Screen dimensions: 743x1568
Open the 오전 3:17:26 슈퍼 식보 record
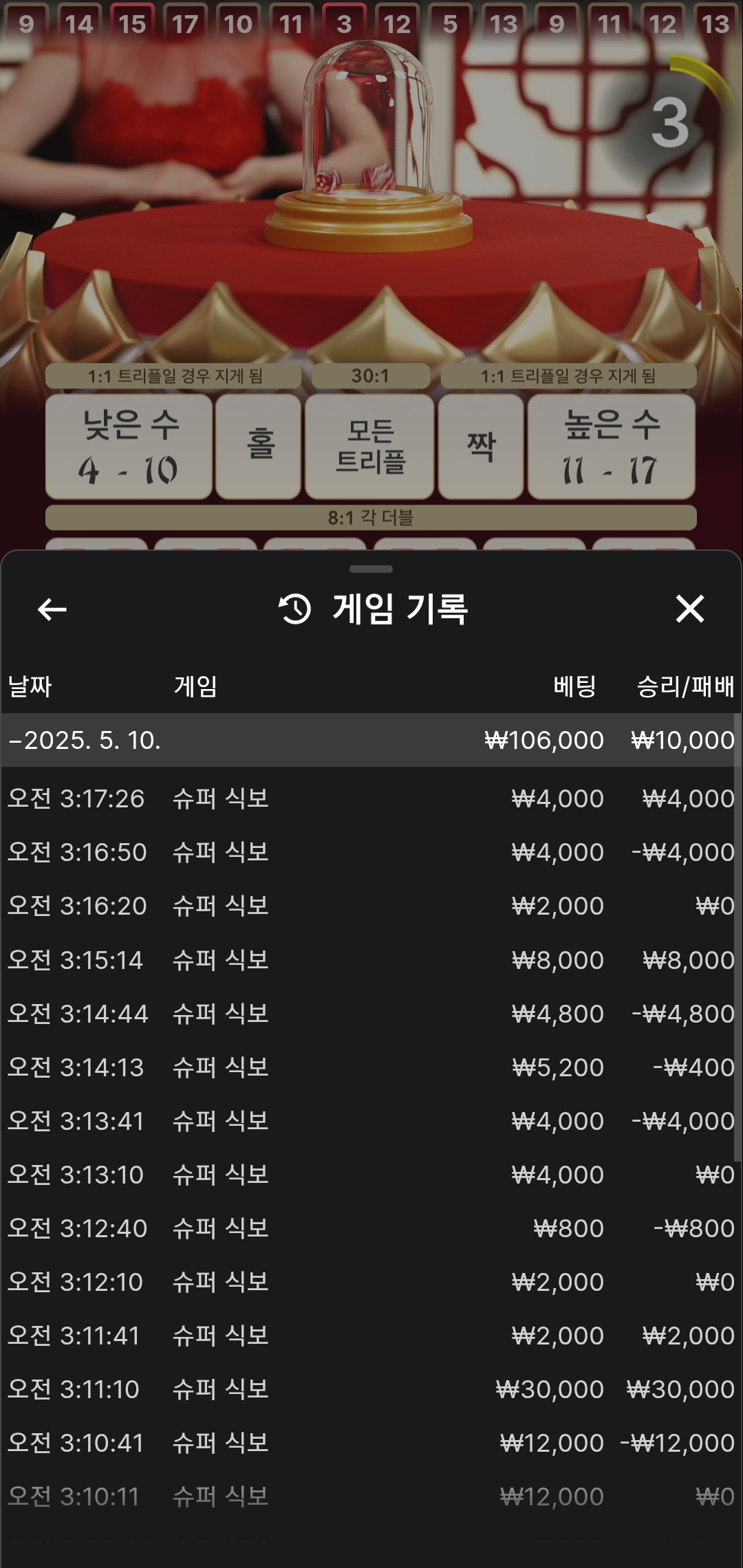pyautogui.click(x=371, y=798)
